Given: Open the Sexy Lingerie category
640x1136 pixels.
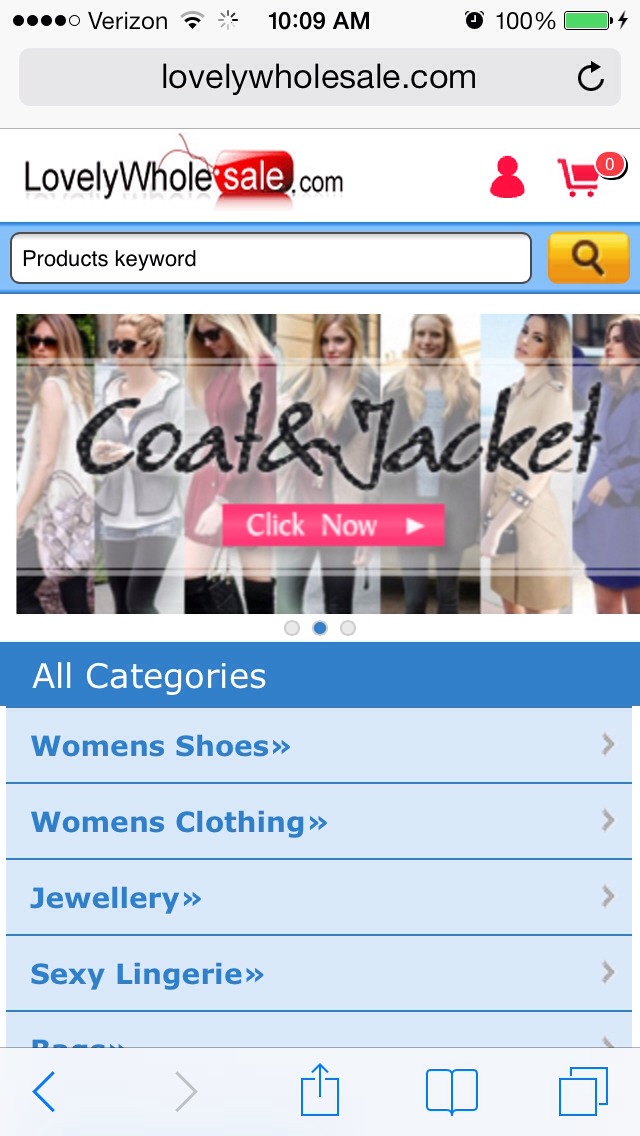Looking at the screenshot, I should tap(318, 974).
